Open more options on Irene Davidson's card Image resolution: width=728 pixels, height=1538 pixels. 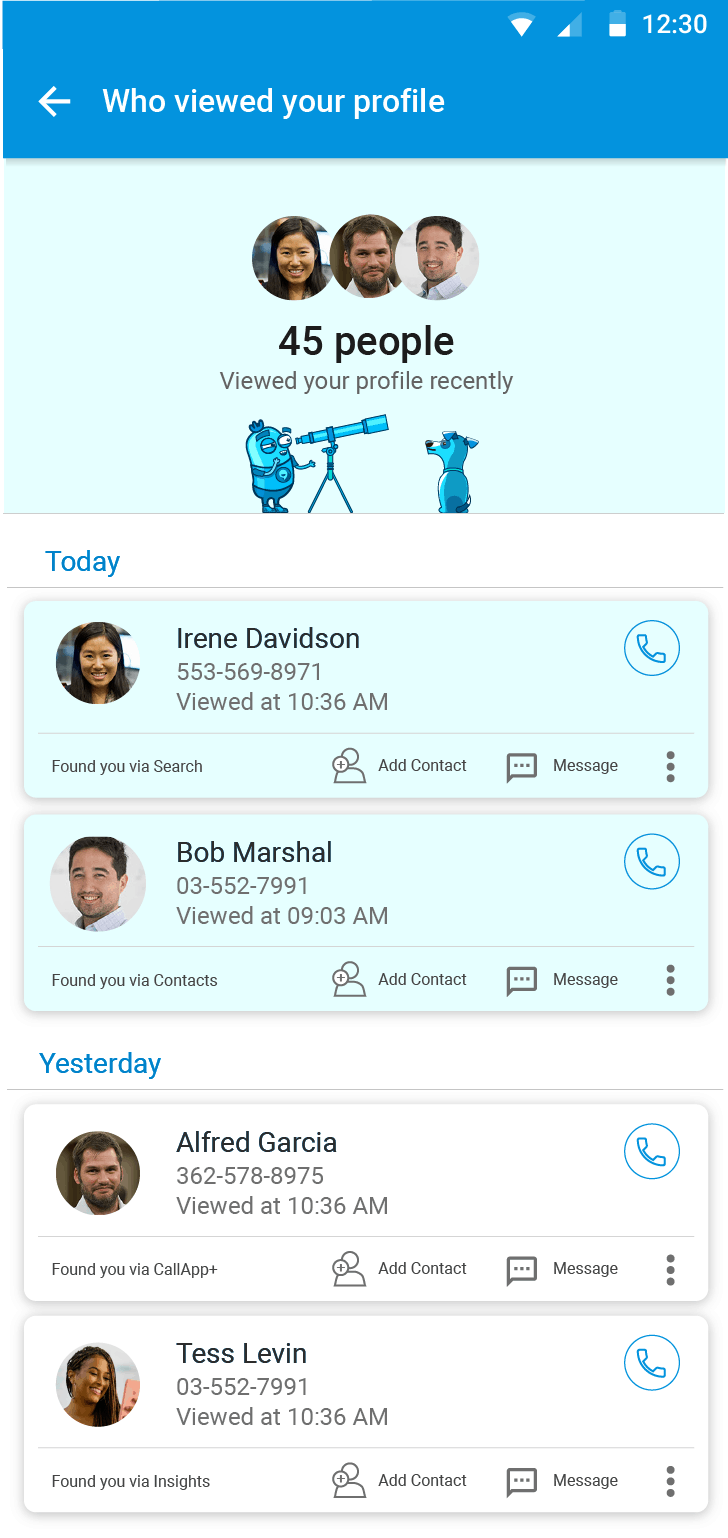(x=670, y=766)
